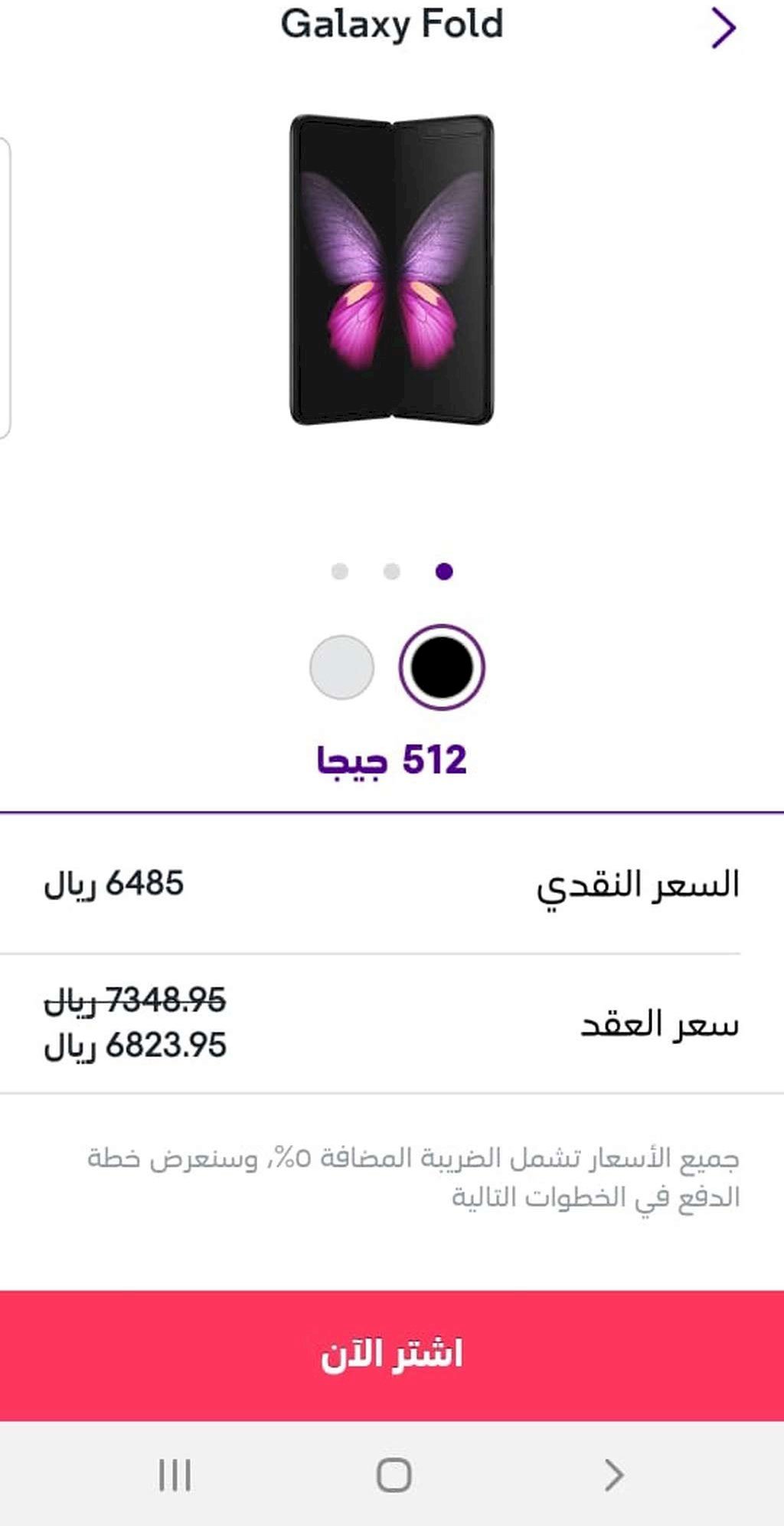Go to the home screen
The image size is (784, 1526).
point(394,1474)
